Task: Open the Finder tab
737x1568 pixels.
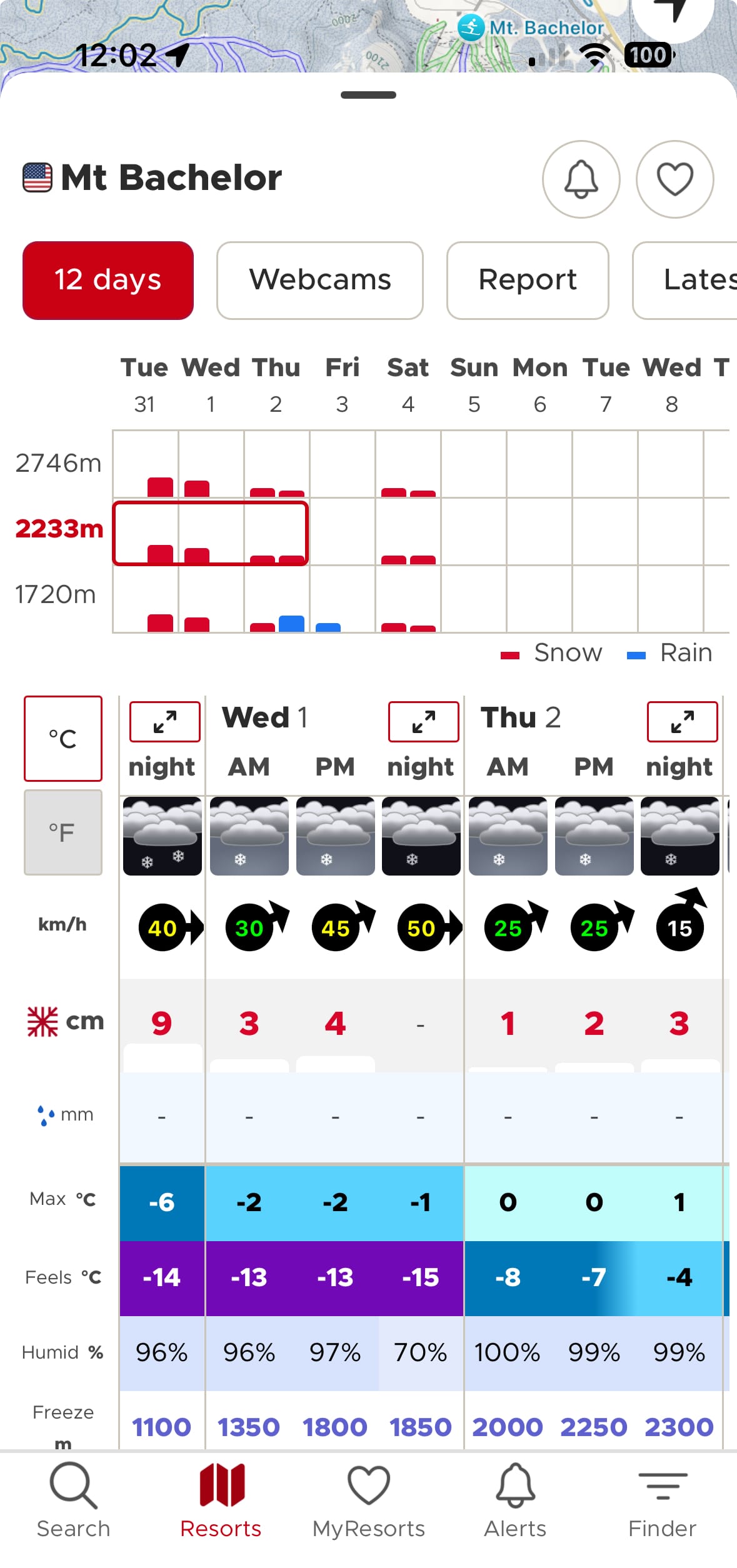Action: pos(662,1500)
